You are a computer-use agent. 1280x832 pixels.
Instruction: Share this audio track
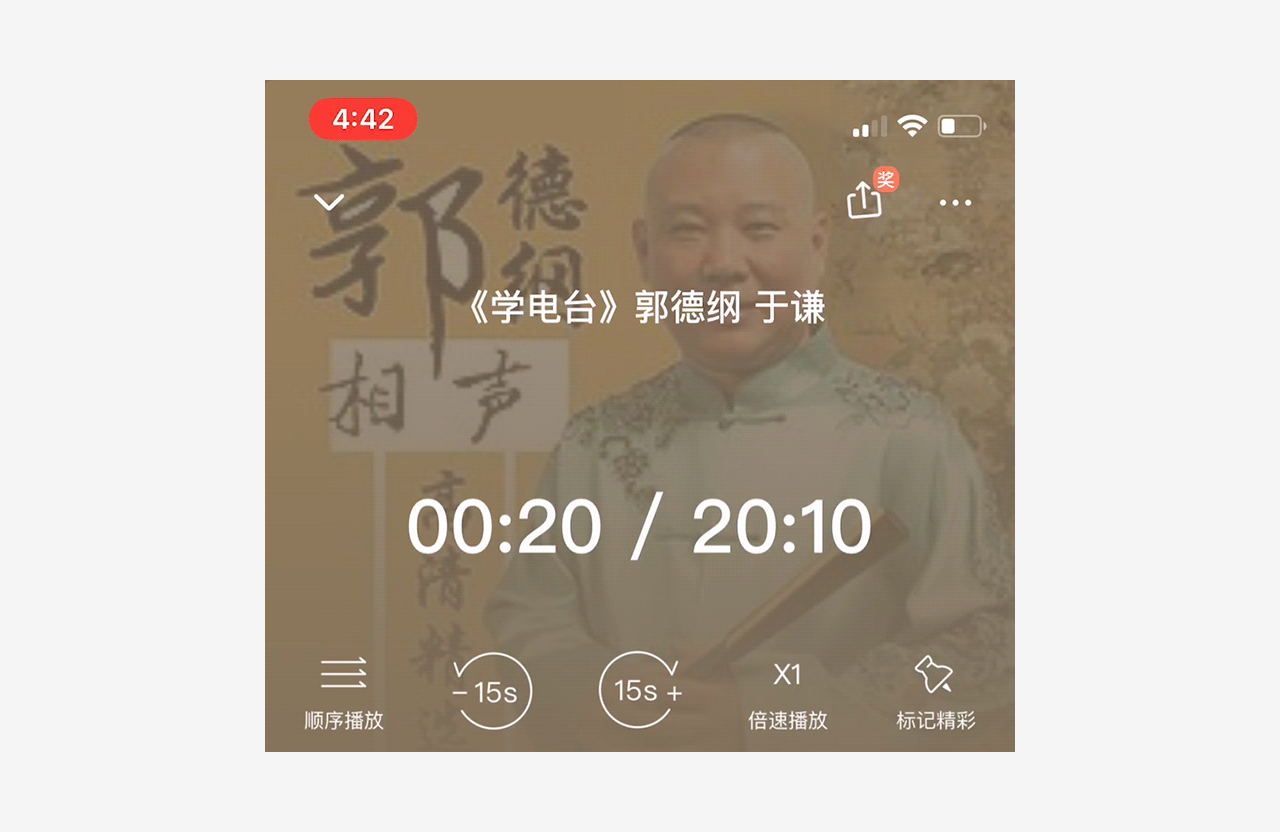coord(865,200)
